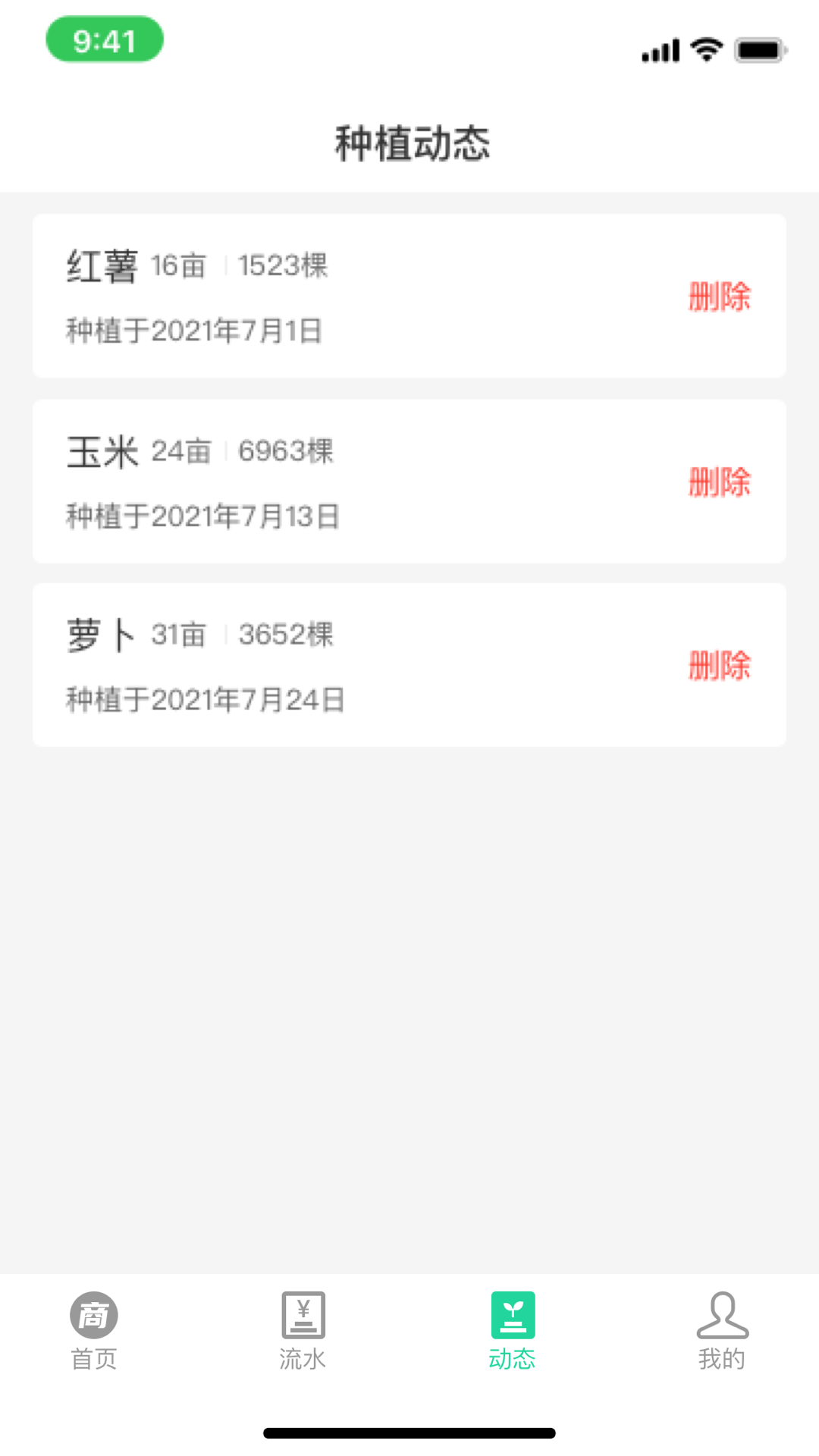Tap the 9:41 status bar clock
The image size is (819, 1456).
(x=105, y=42)
